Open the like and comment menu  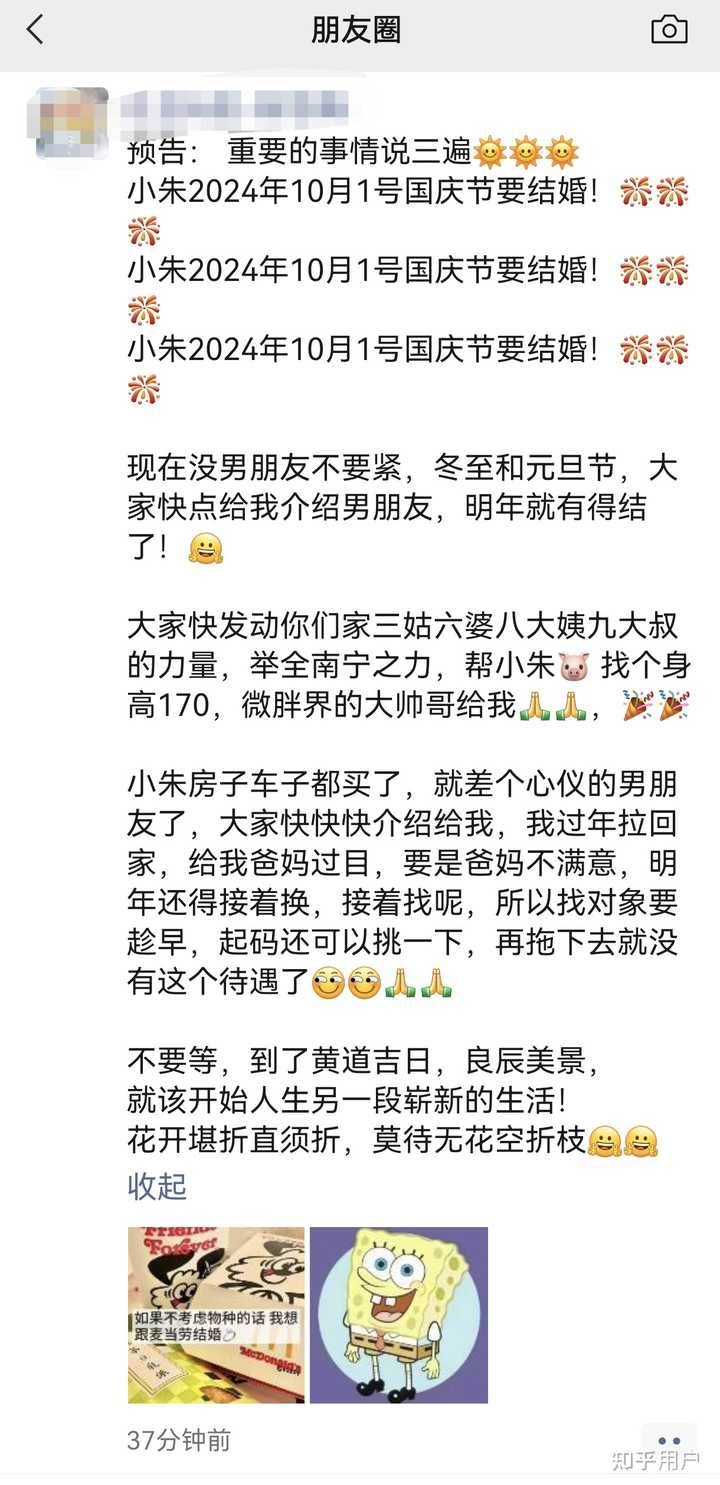tap(668, 1442)
